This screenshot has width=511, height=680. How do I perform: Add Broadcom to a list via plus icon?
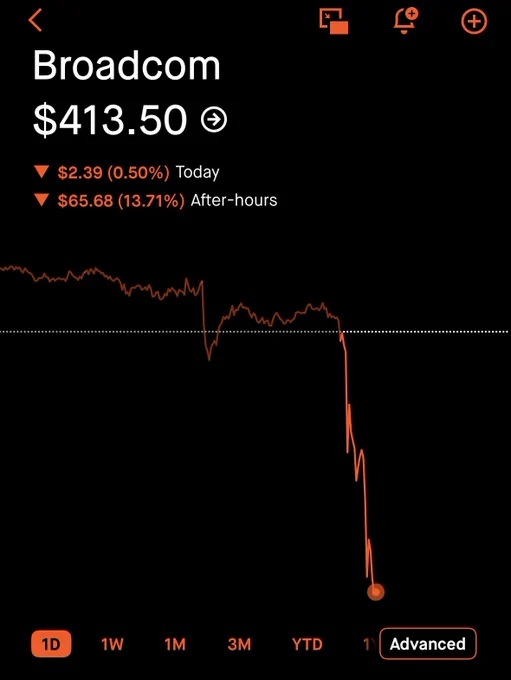click(x=474, y=21)
